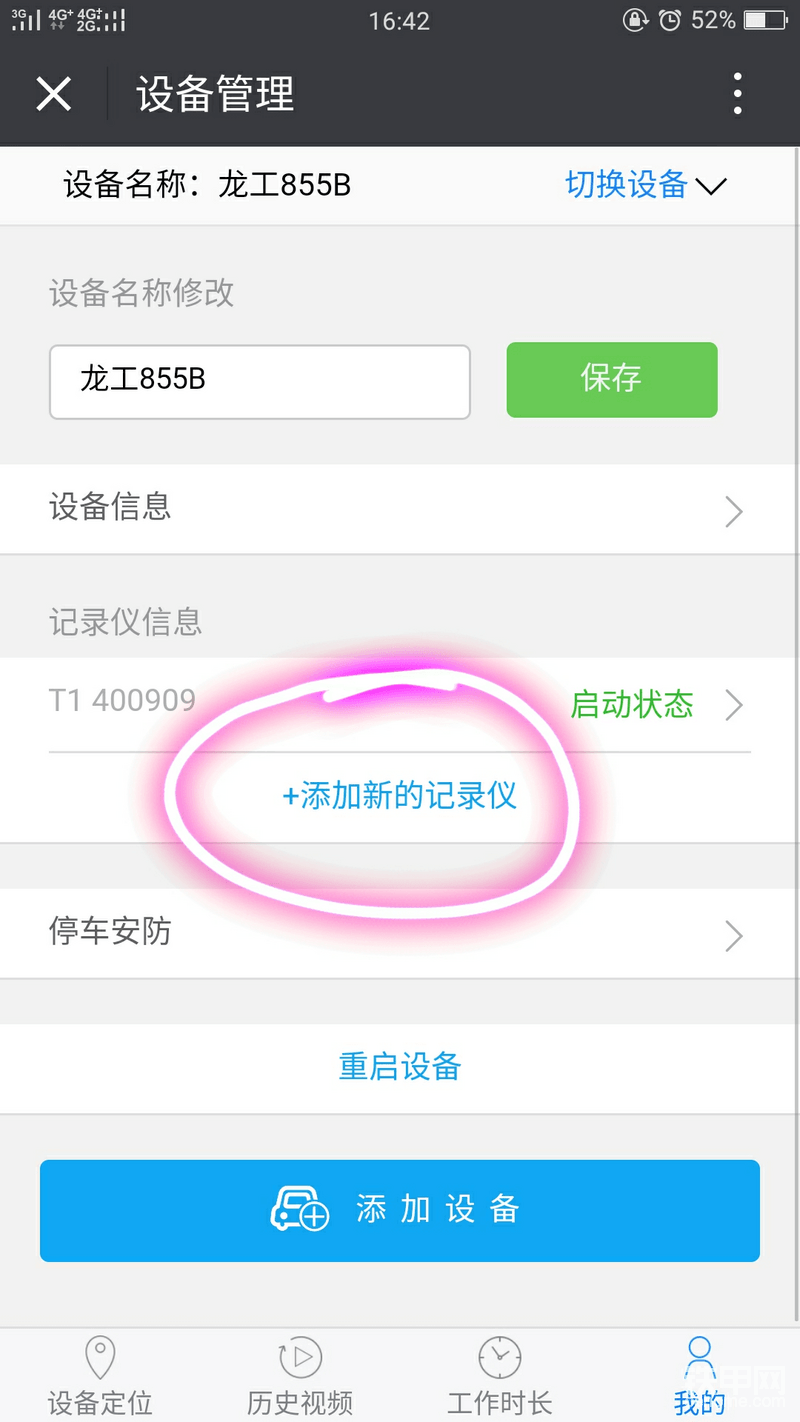Switch to the 历史视频 tab
The height and width of the screenshot is (1422, 800).
(x=300, y=1377)
